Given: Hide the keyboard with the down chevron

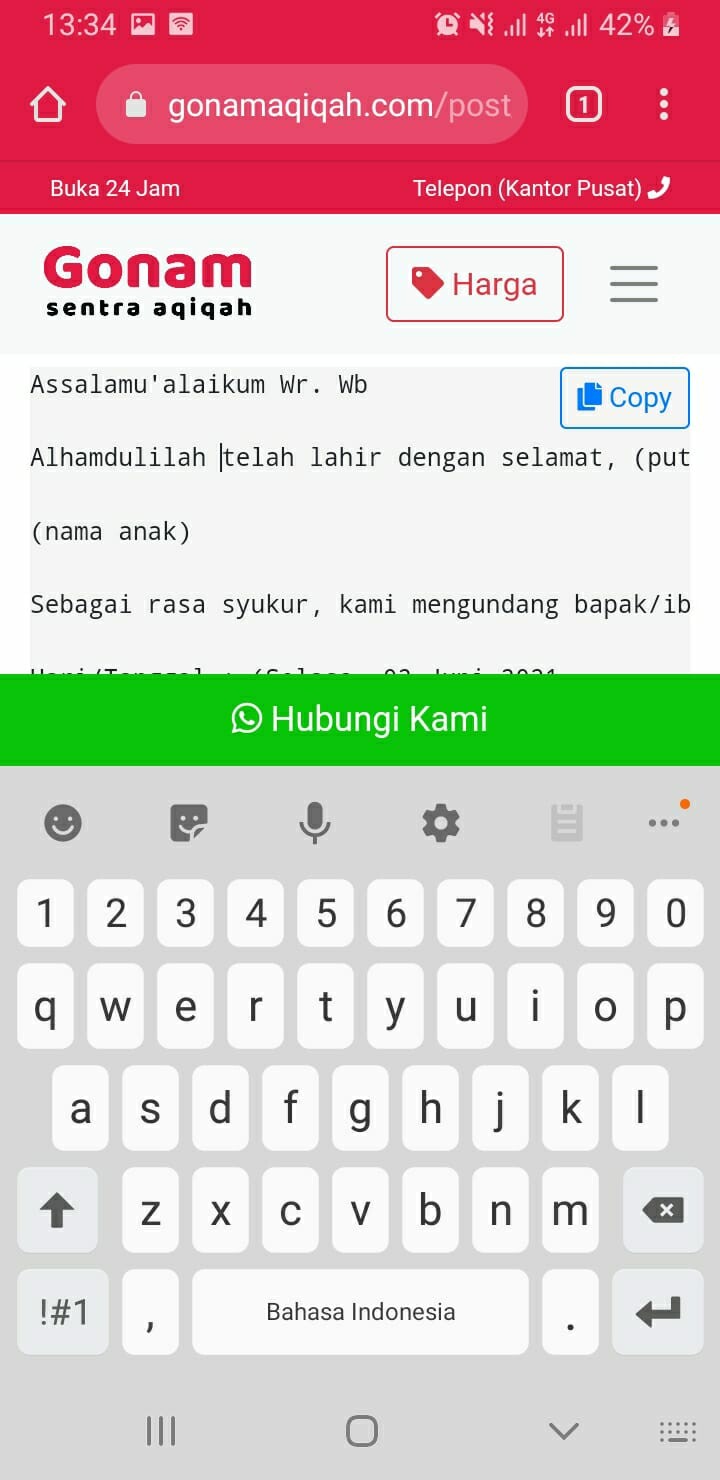Looking at the screenshot, I should [564, 1431].
